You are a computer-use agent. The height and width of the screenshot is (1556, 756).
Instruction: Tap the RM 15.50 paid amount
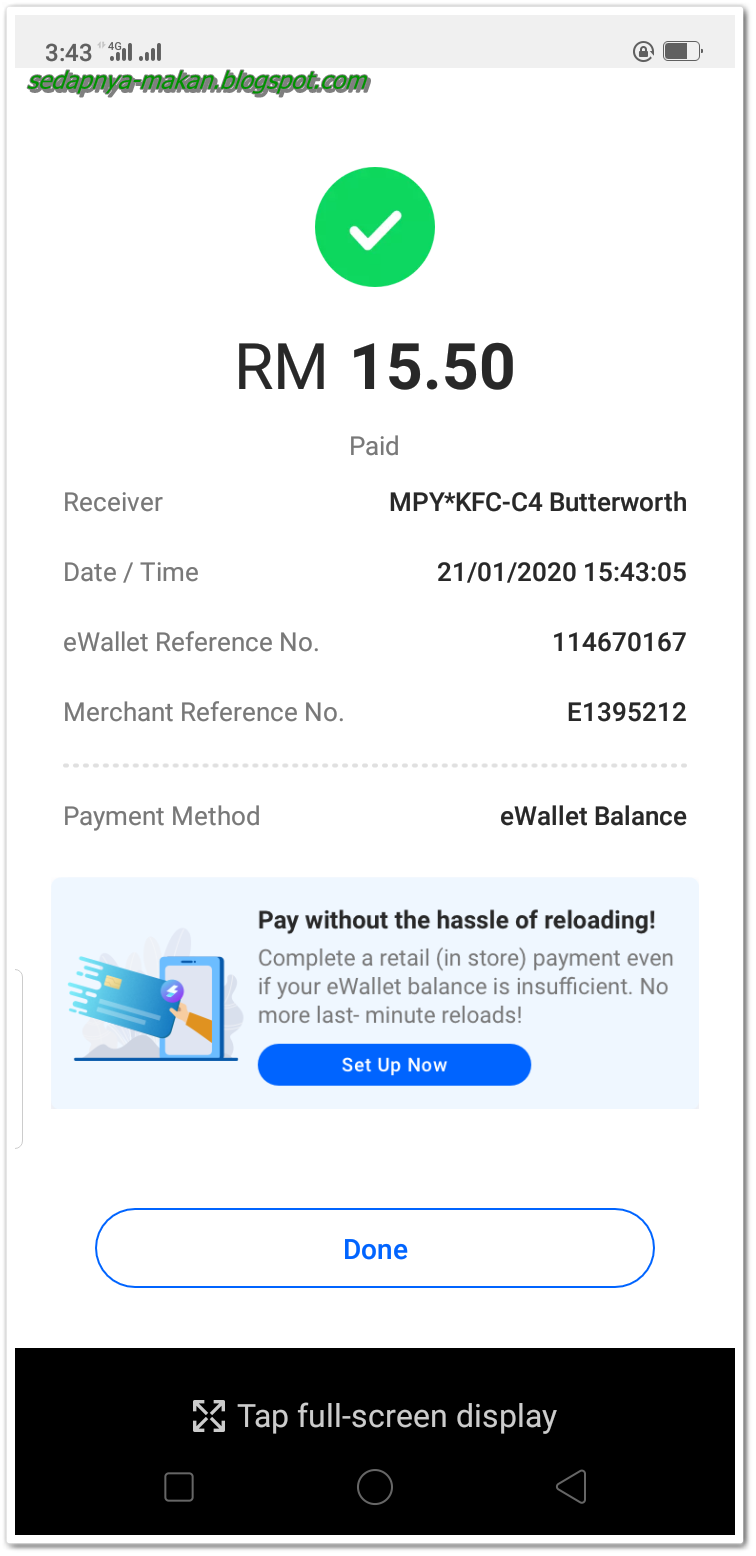click(375, 367)
